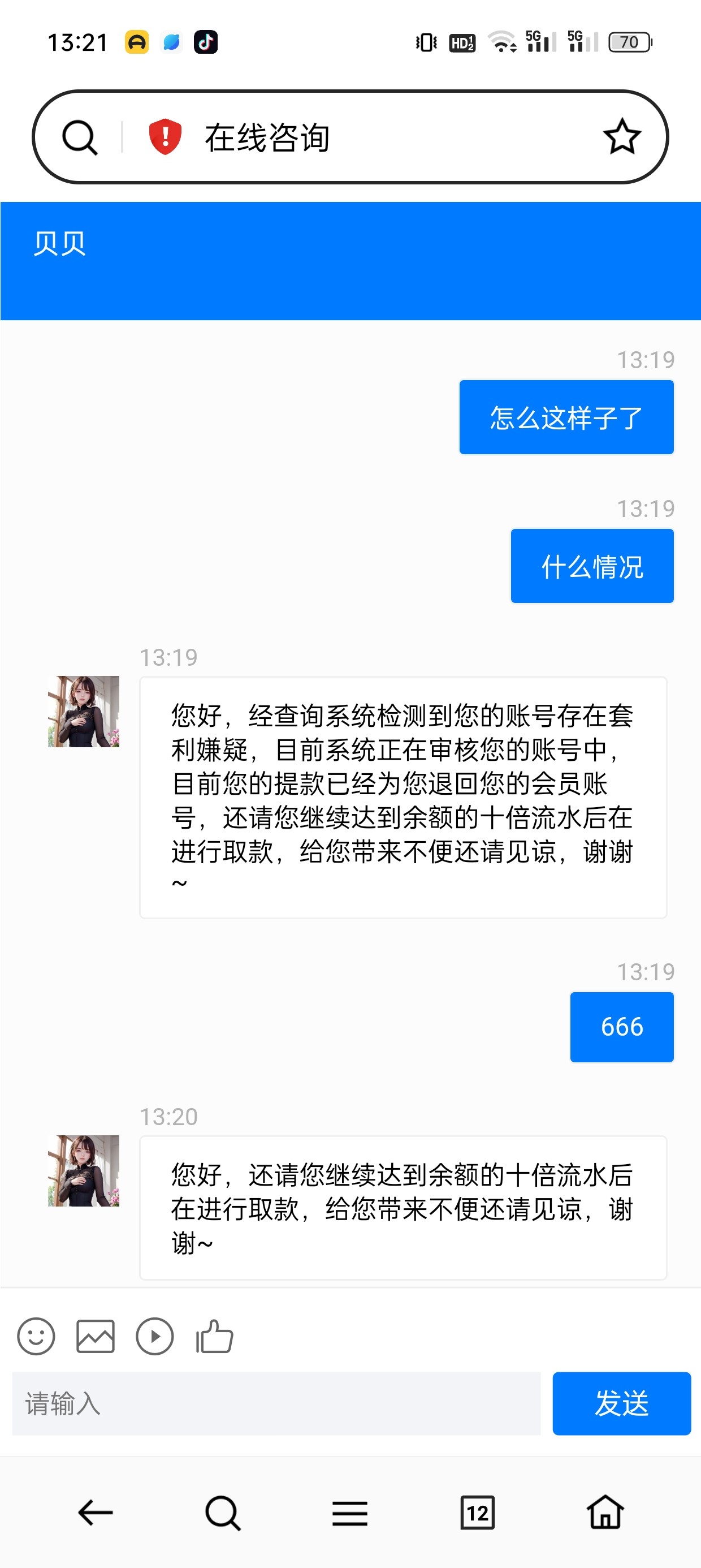This screenshot has height=1568, width=701.
Task: Go back with the browser arrow
Action: 96,1513
